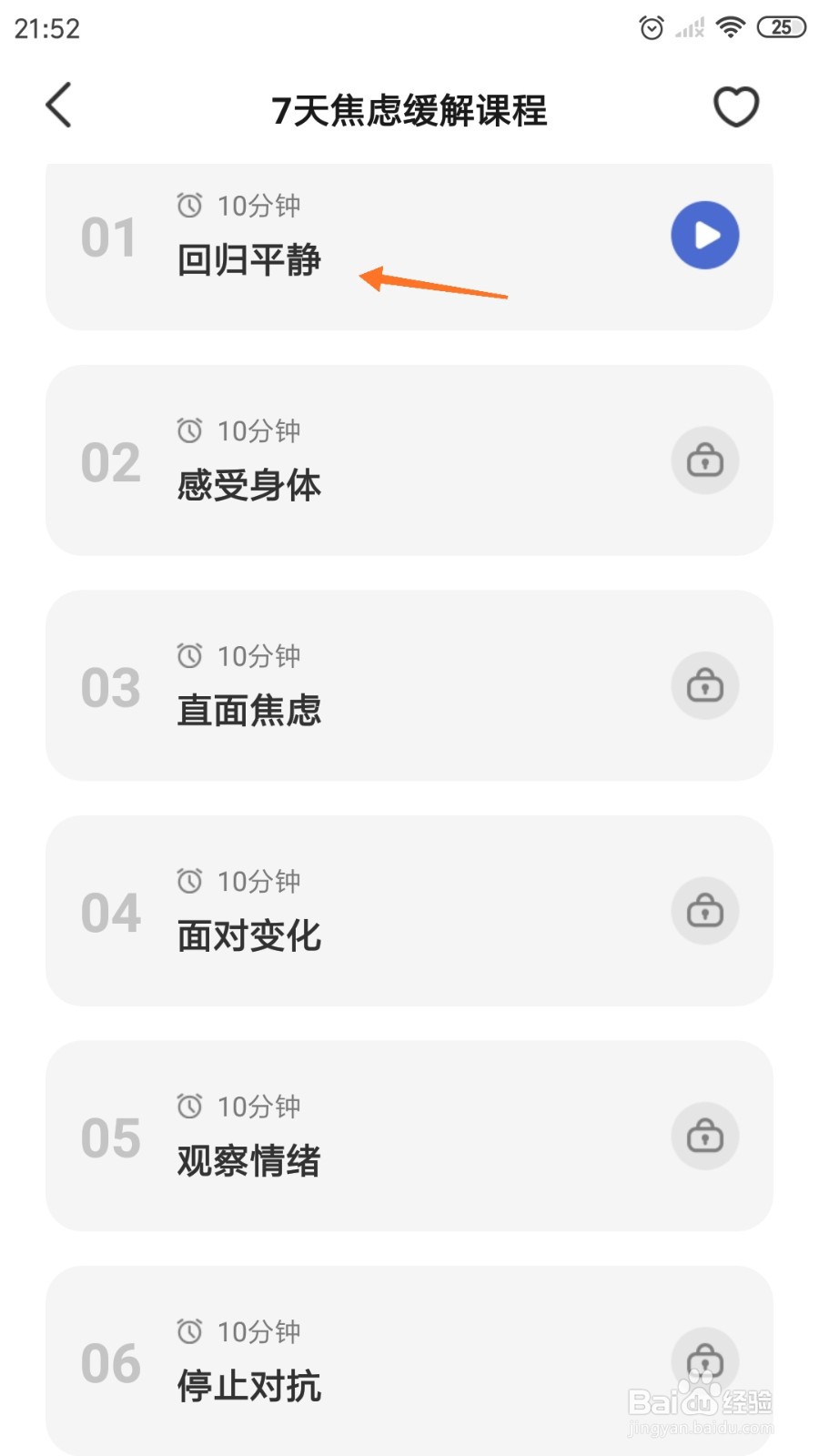Go back with the arrow button
The height and width of the screenshot is (1456, 819).
(57, 105)
